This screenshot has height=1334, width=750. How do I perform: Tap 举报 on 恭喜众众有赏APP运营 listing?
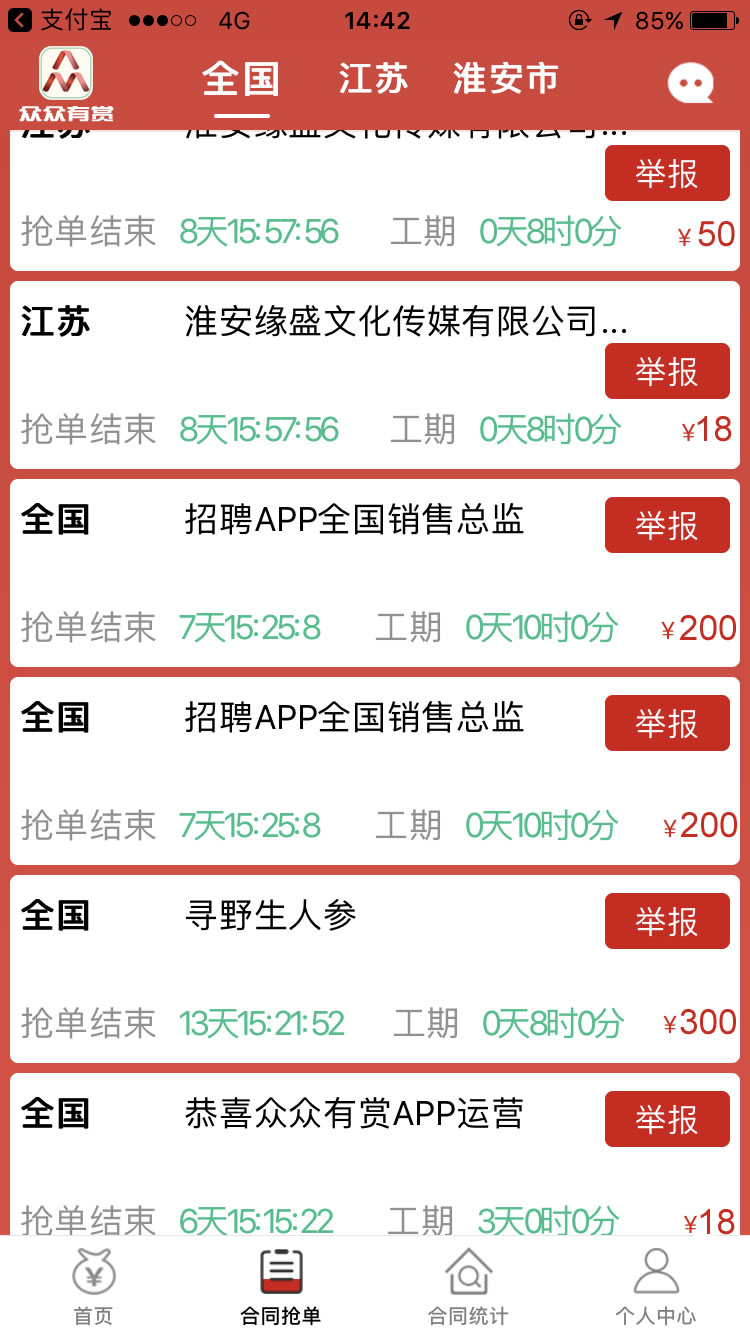click(x=667, y=1119)
